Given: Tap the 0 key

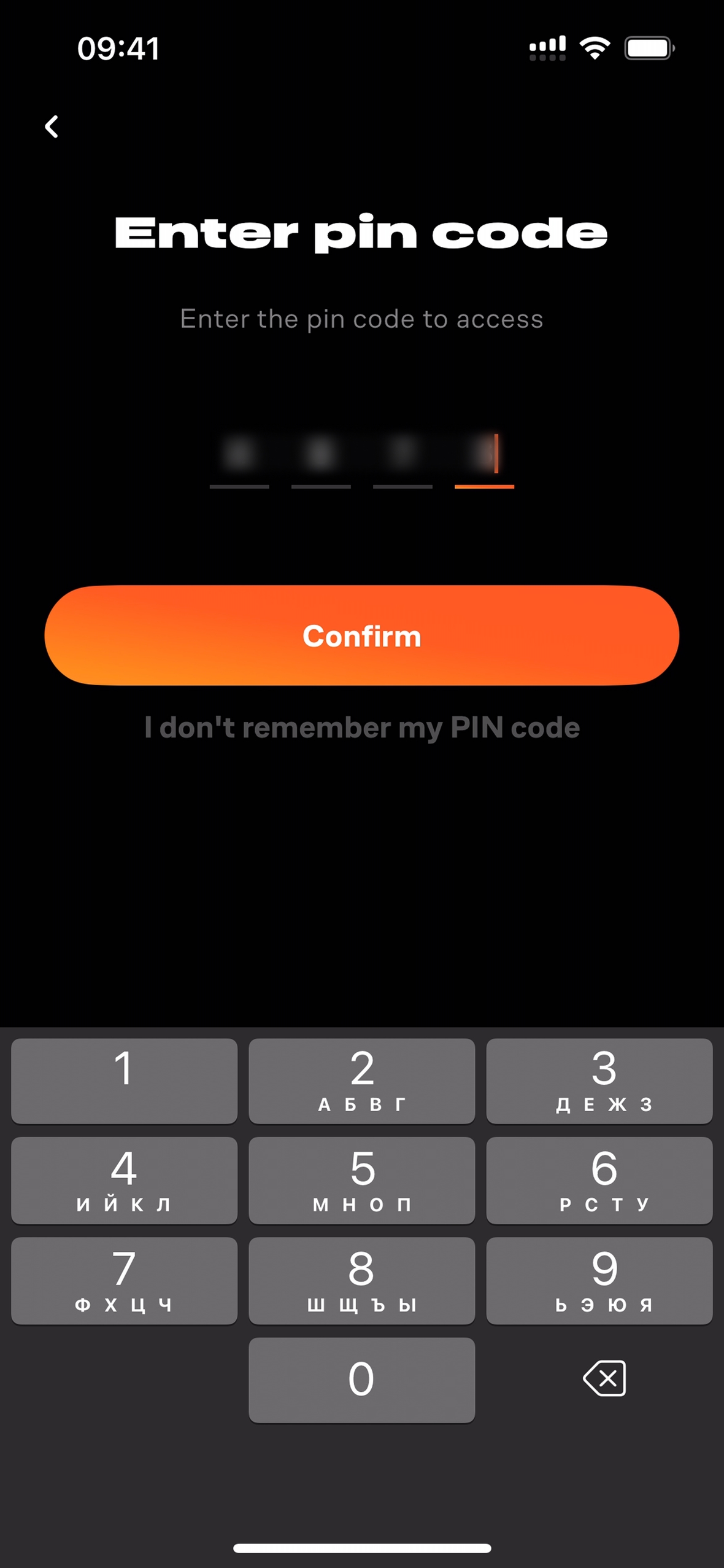Looking at the screenshot, I should point(361,1380).
